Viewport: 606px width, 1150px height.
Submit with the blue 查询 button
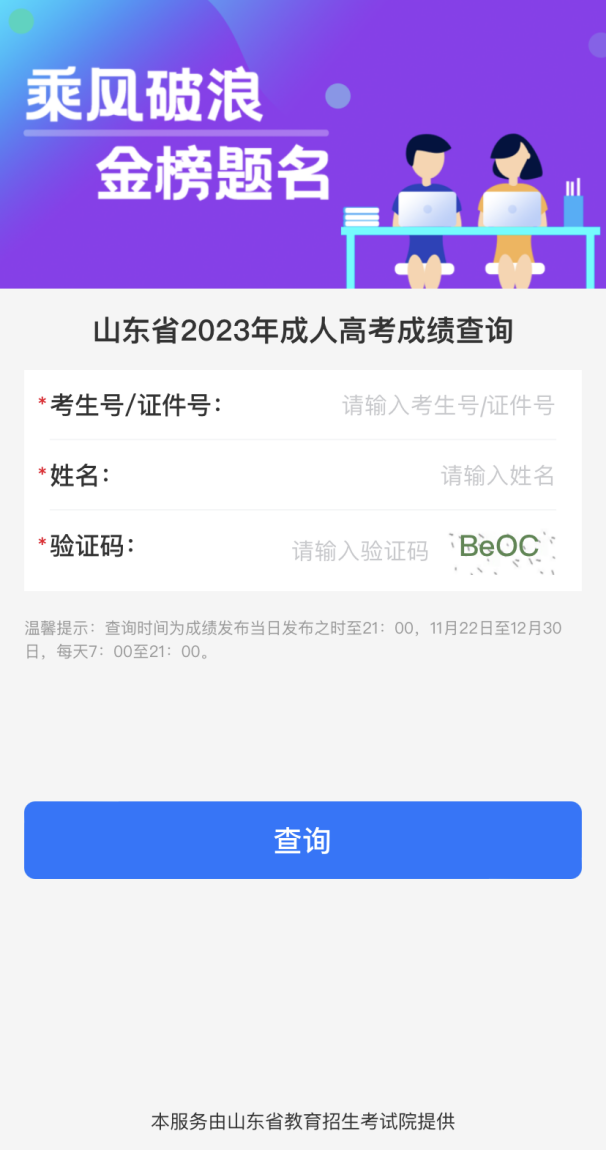pos(303,840)
